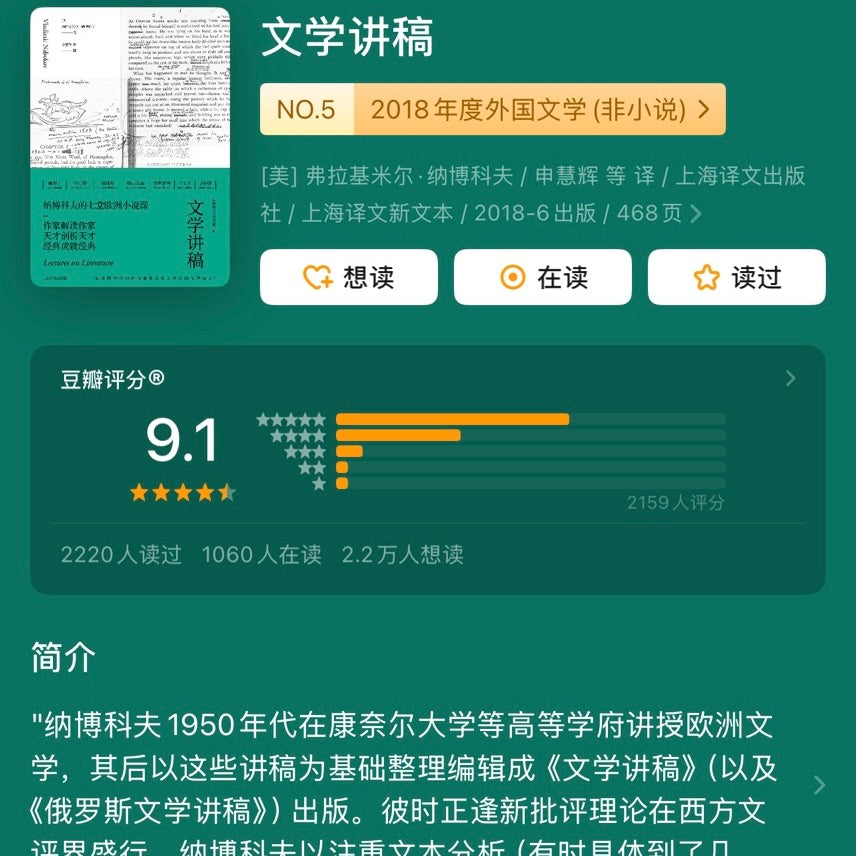The height and width of the screenshot is (856, 856).
Task: Open the 豆瓣评分 rating details card
Action: 790,378
